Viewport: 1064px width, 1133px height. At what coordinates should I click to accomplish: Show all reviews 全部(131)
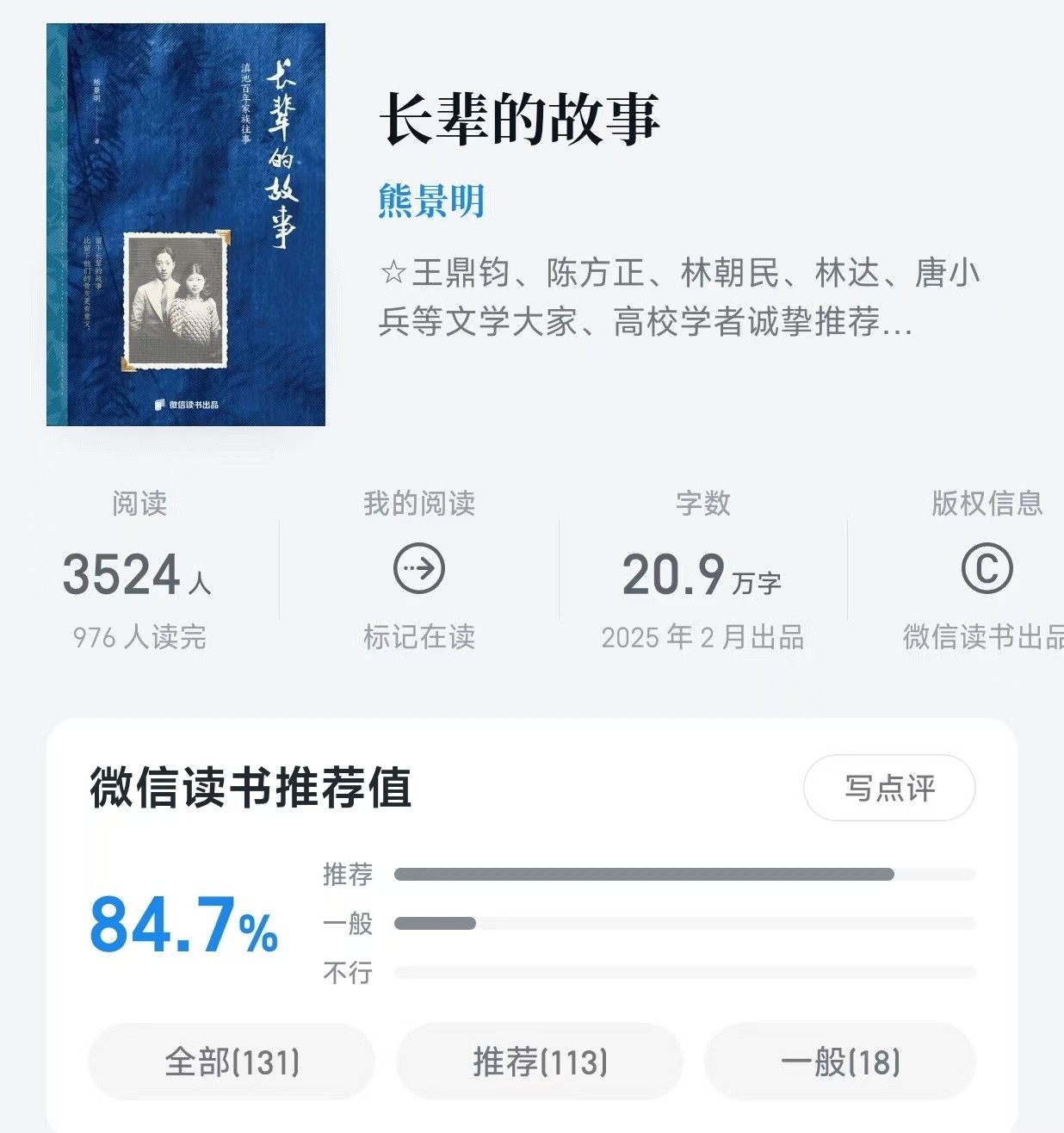(232, 1062)
